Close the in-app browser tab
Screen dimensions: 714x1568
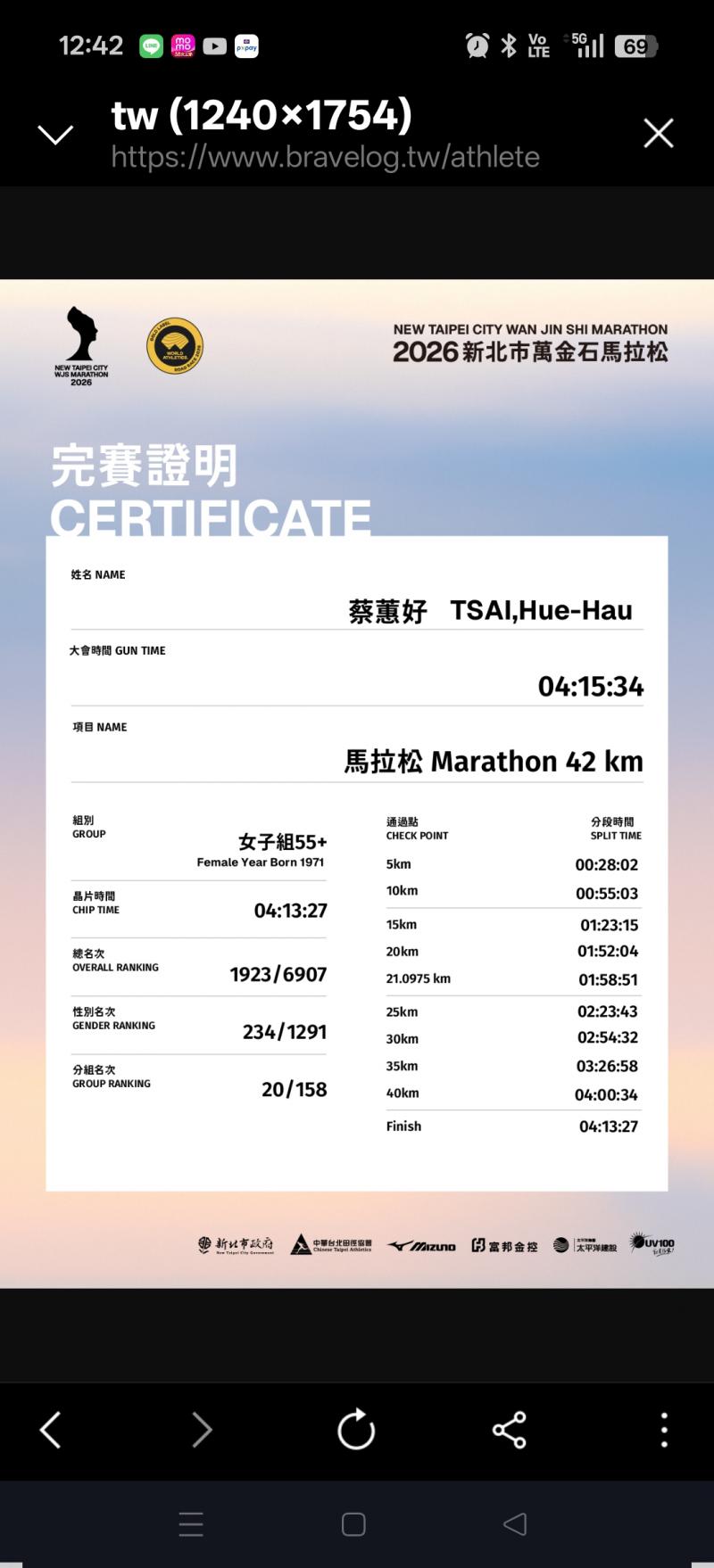659,134
